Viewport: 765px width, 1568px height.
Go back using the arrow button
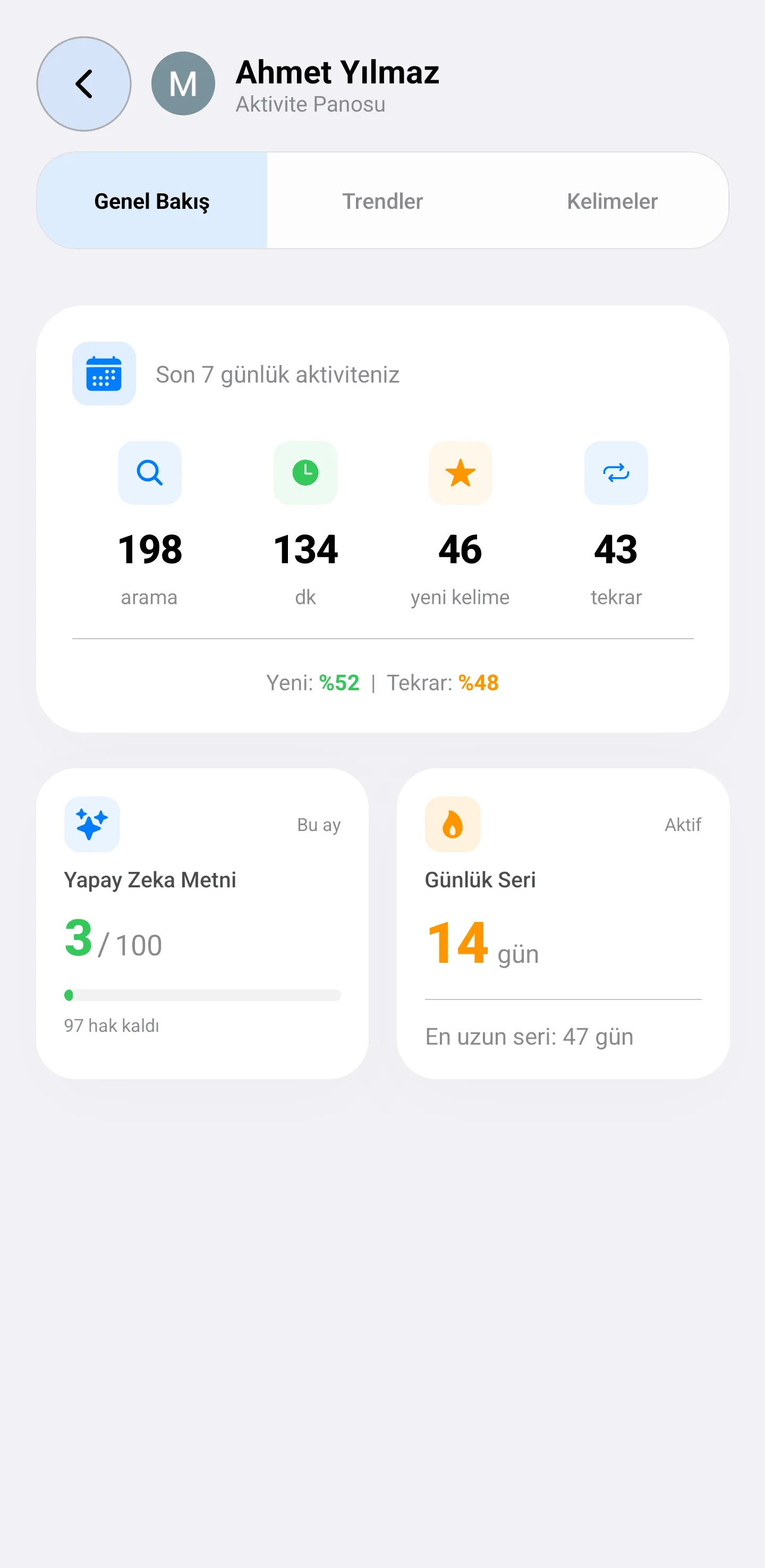click(x=84, y=84)
